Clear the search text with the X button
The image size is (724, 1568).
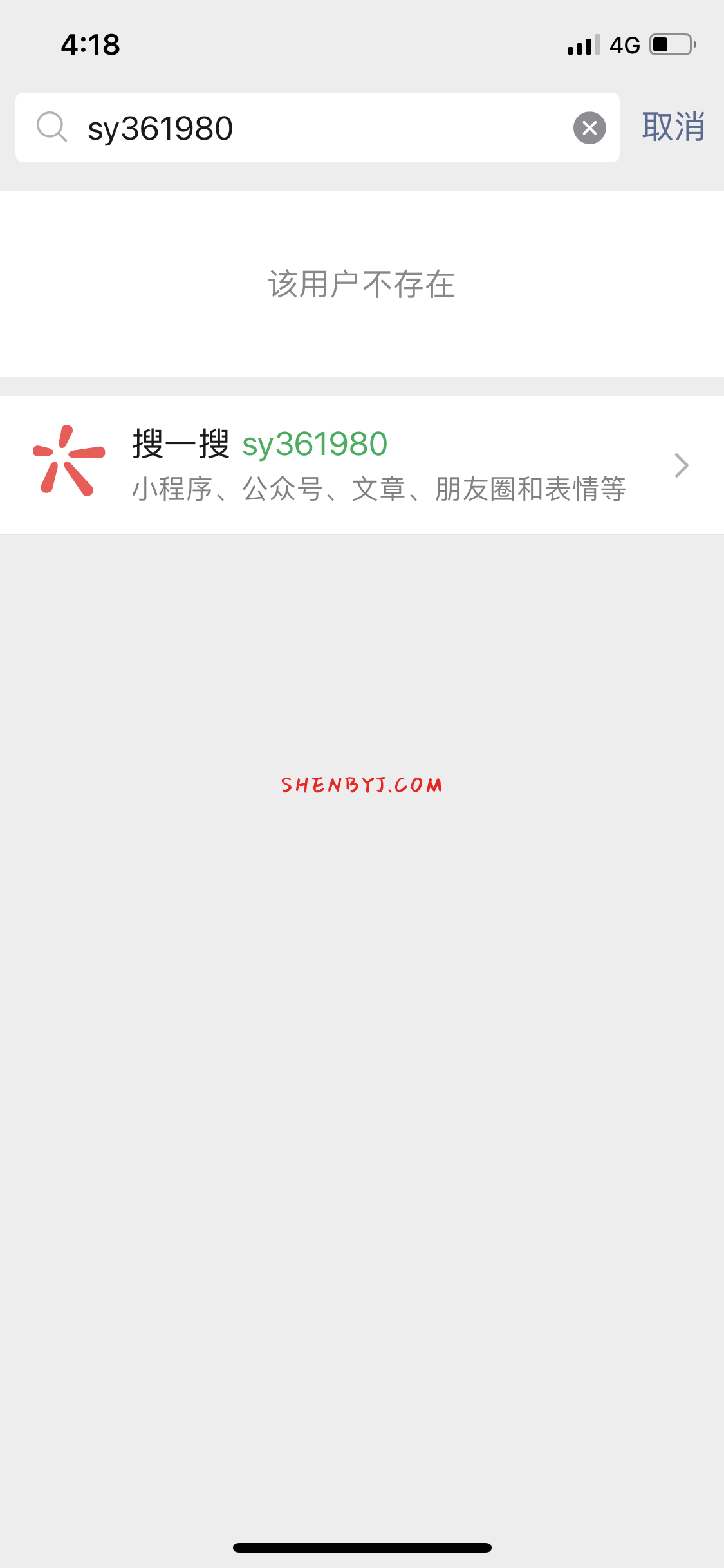[589, 127]
